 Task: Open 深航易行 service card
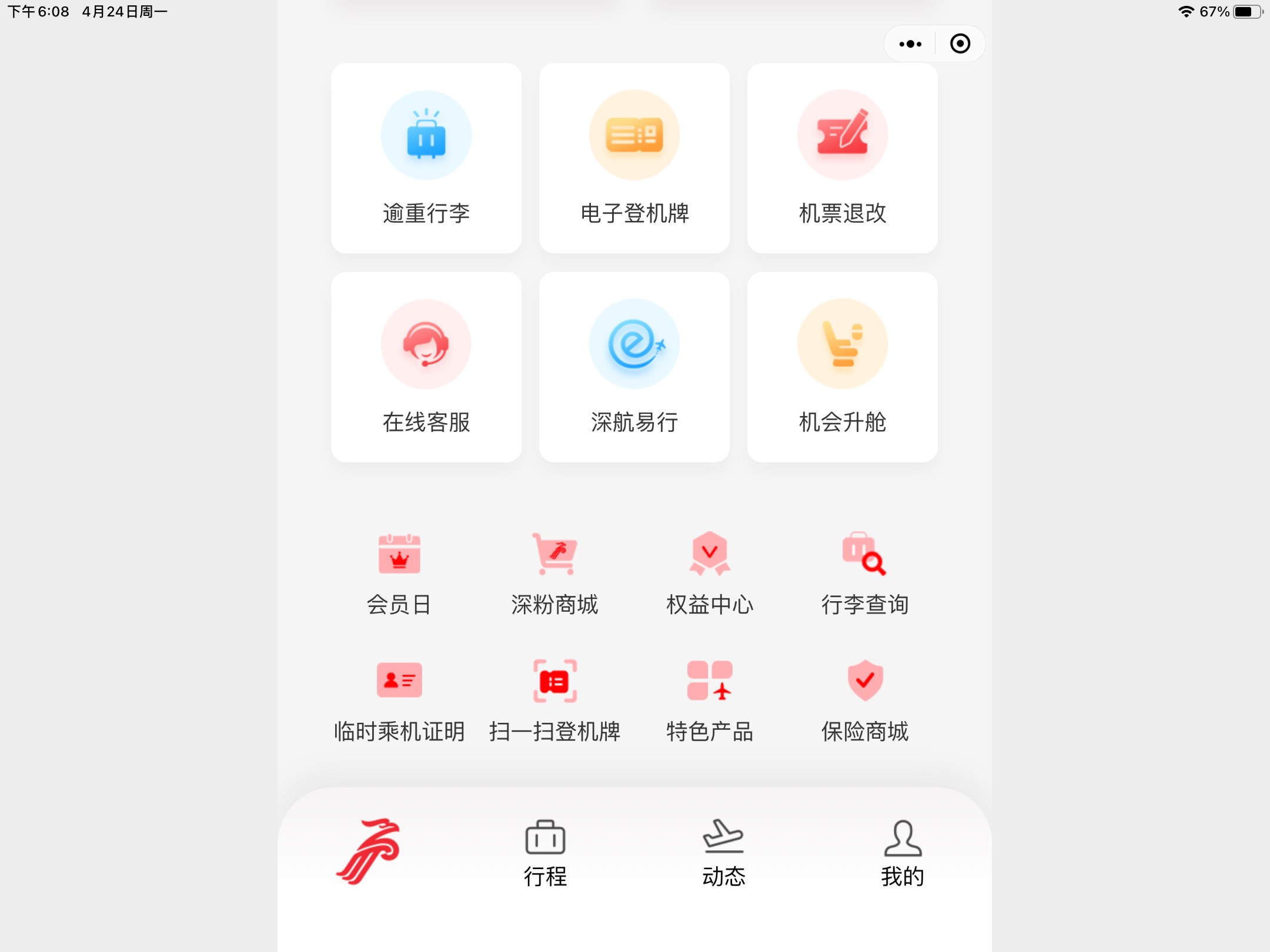[x=634, y=367]
